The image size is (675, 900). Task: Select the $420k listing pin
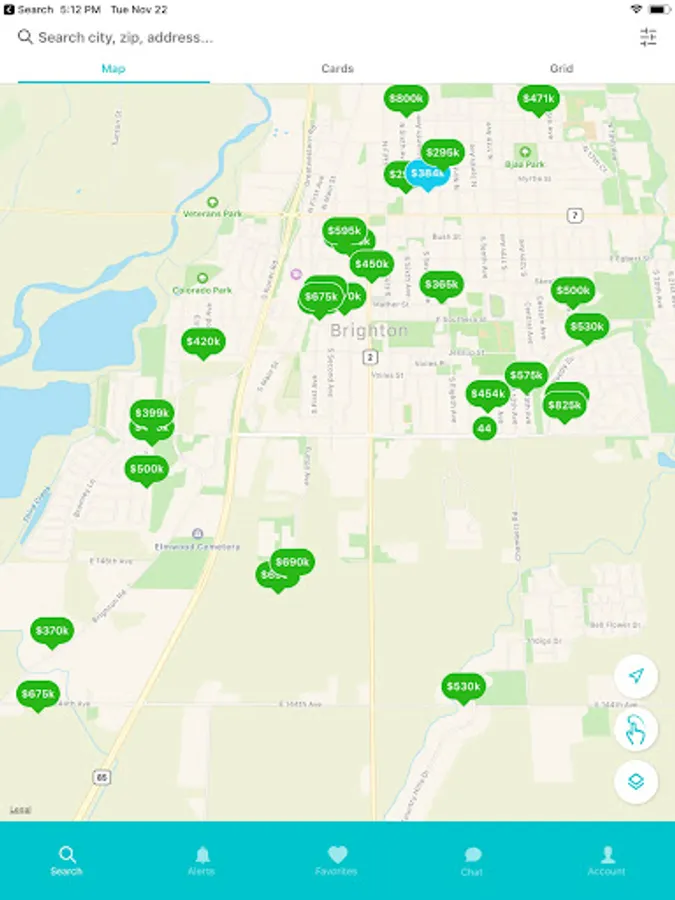pos(203,341)
